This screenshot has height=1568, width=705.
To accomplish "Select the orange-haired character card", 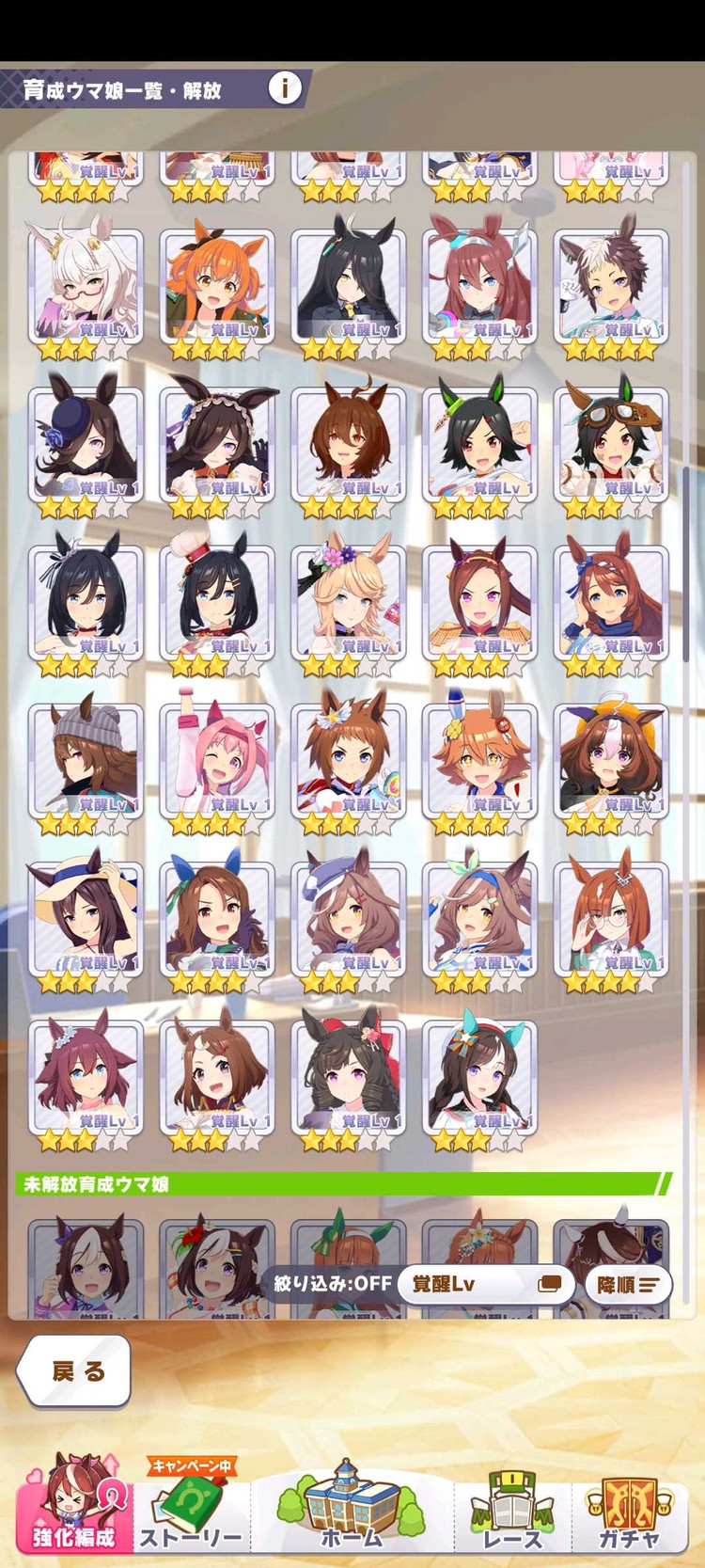I will click(x=217, y=287).
